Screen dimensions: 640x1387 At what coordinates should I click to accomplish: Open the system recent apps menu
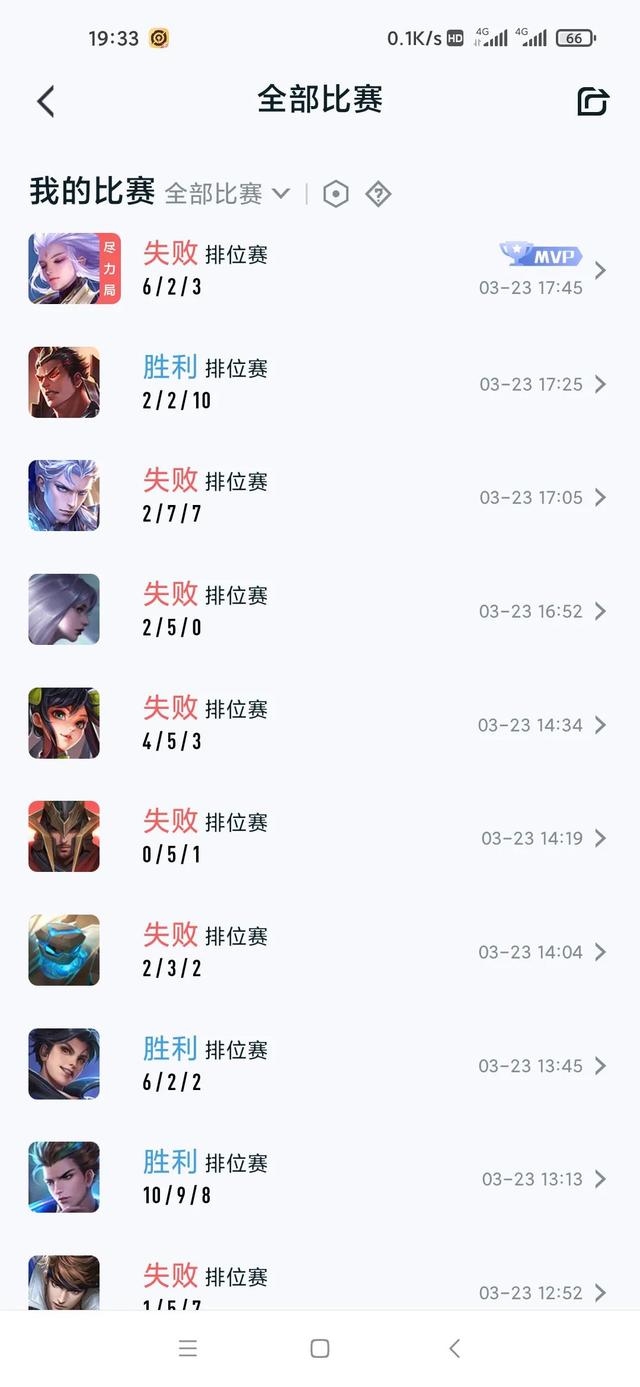tap(188, 1348)
